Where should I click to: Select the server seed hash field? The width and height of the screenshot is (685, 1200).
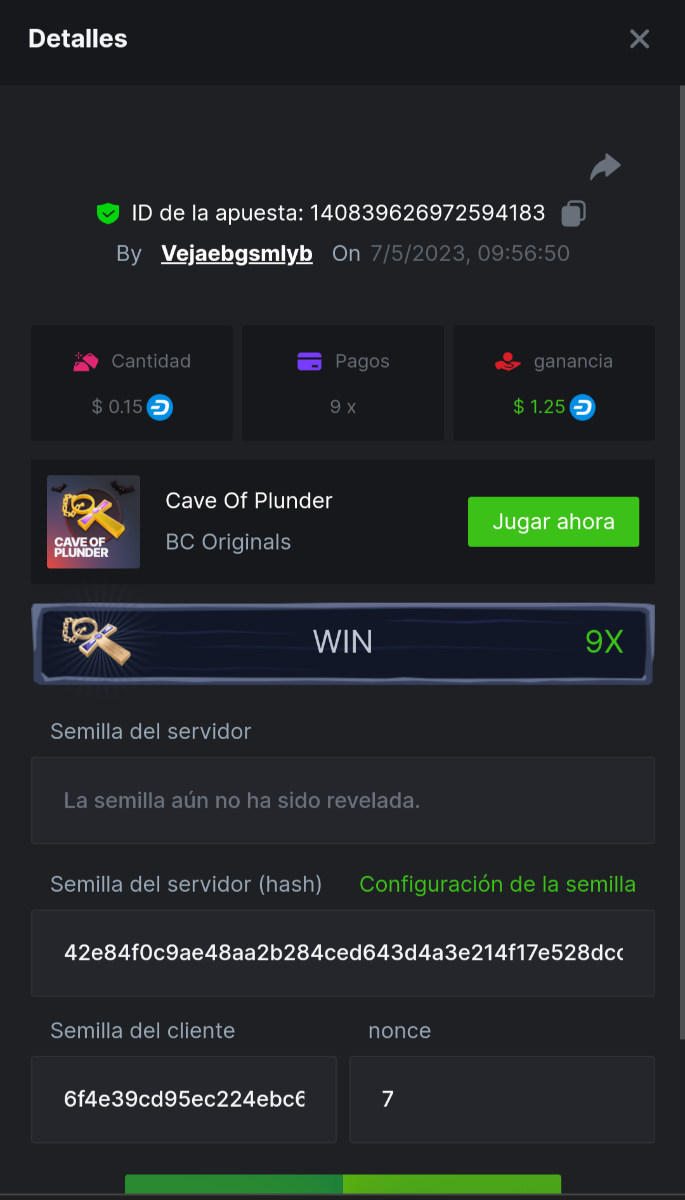(x=342, y=953)
